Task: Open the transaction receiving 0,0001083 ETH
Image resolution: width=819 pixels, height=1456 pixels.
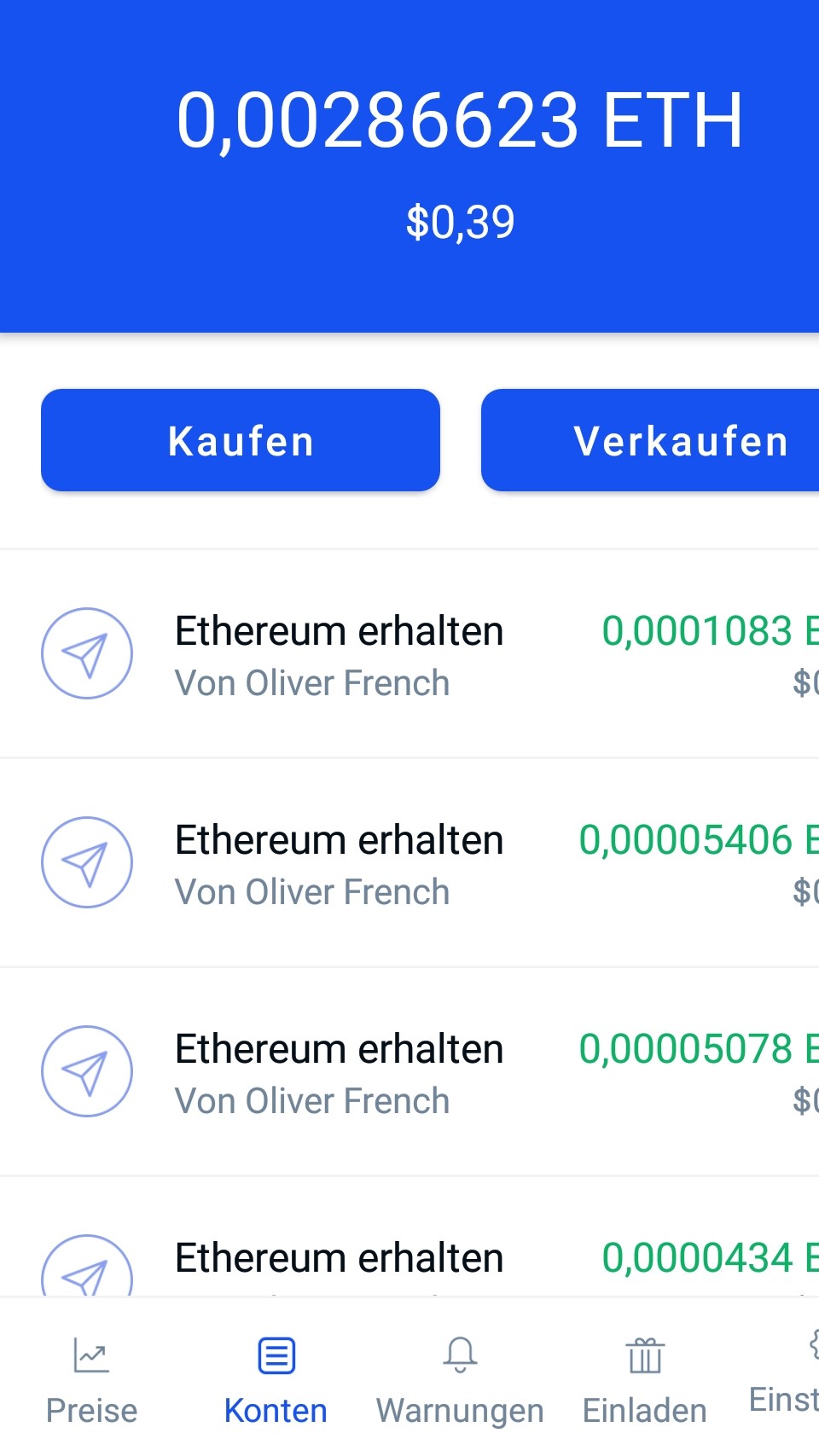Action: 409,654
